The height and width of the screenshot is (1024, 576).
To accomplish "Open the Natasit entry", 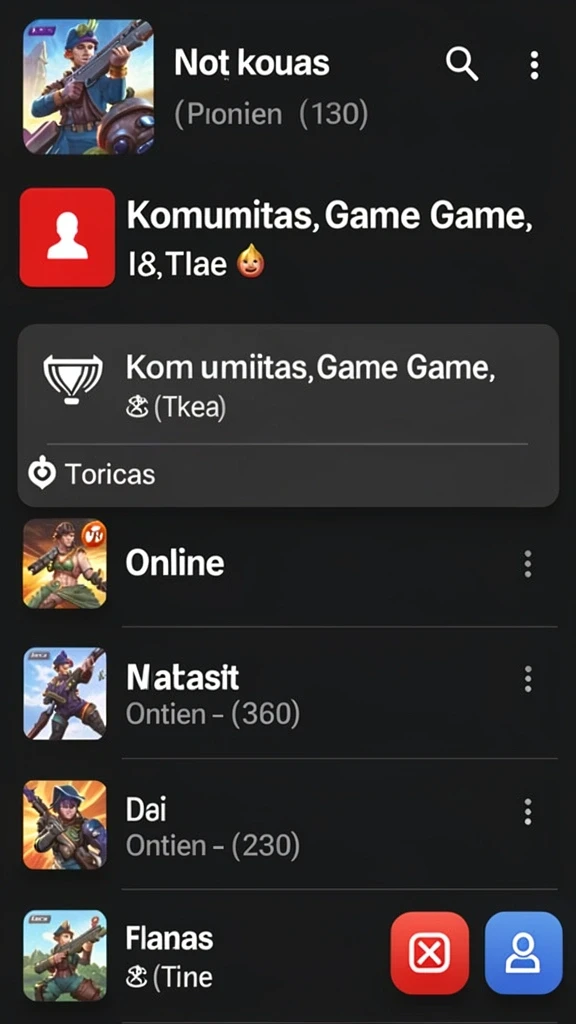I will [x=288, y=693].
